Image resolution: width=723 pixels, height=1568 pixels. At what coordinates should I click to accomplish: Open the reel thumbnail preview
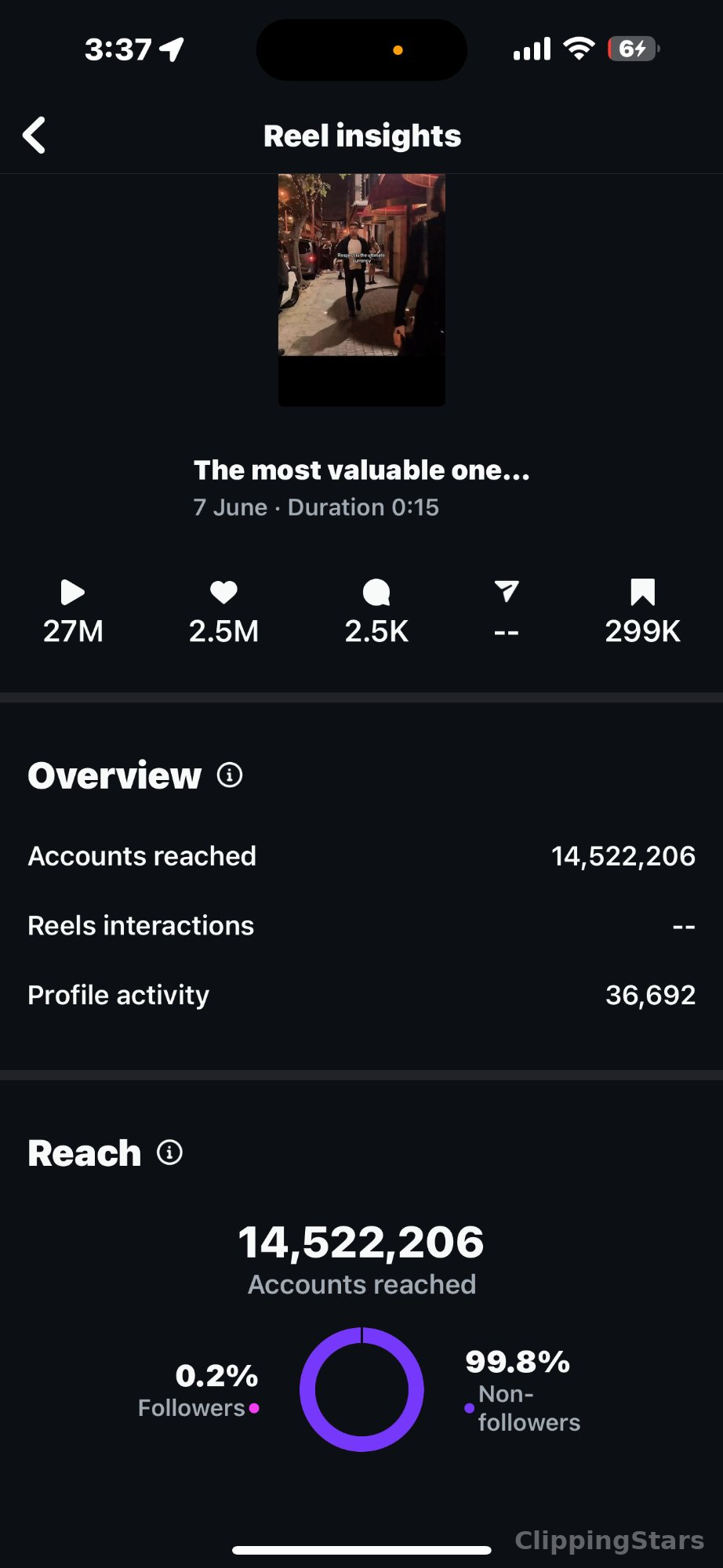click(x=361, y=289)
